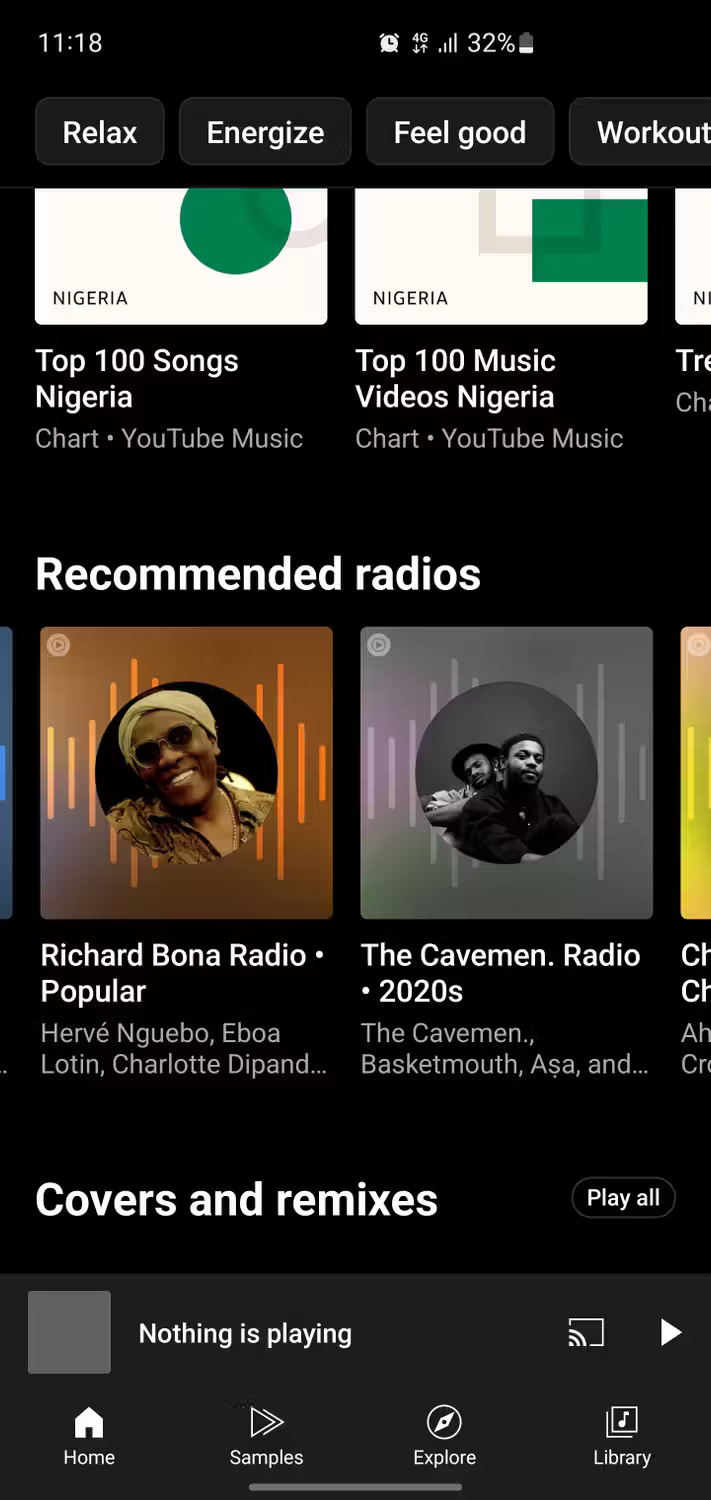Go to the Home tab

click(x=89, y=1436)
